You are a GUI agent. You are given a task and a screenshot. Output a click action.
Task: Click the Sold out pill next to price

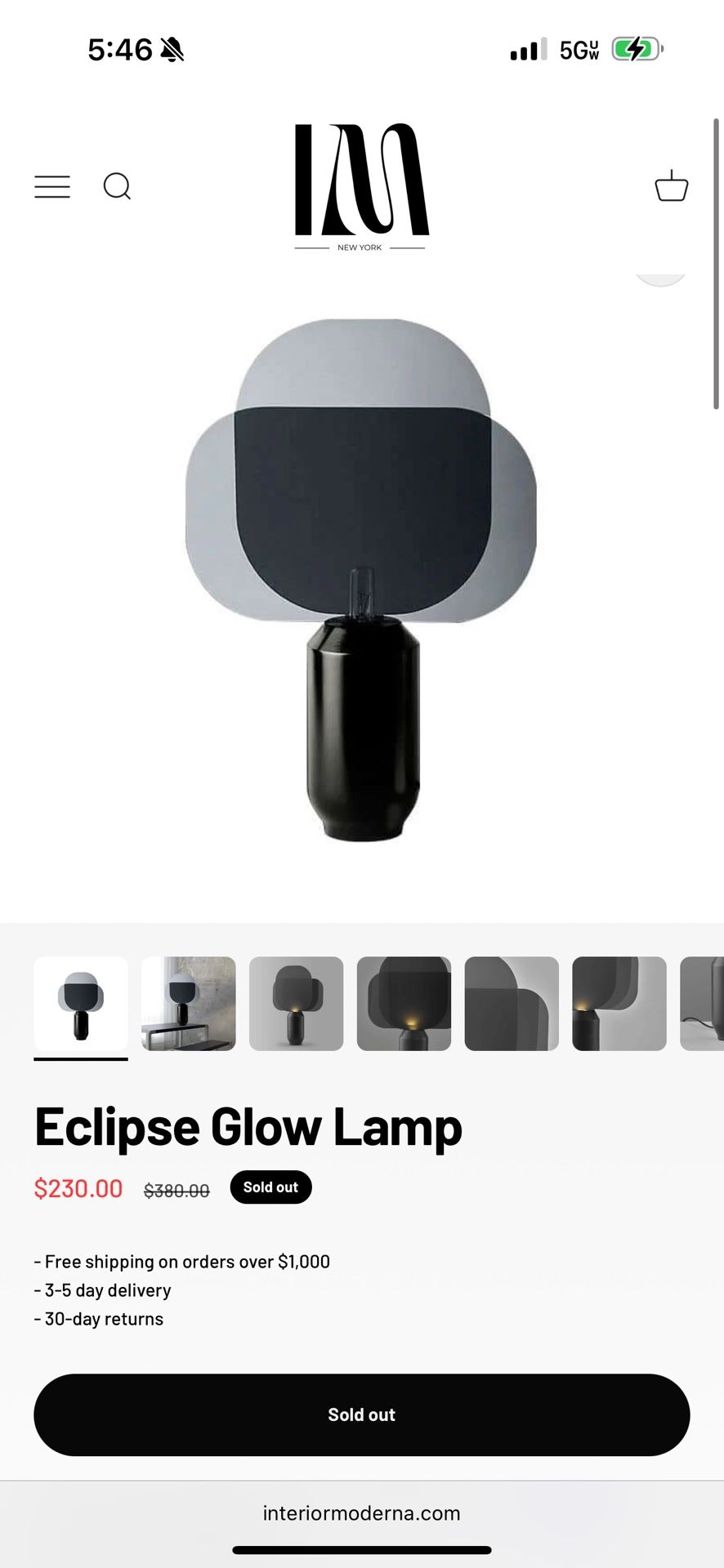(x=270, y=1187)
